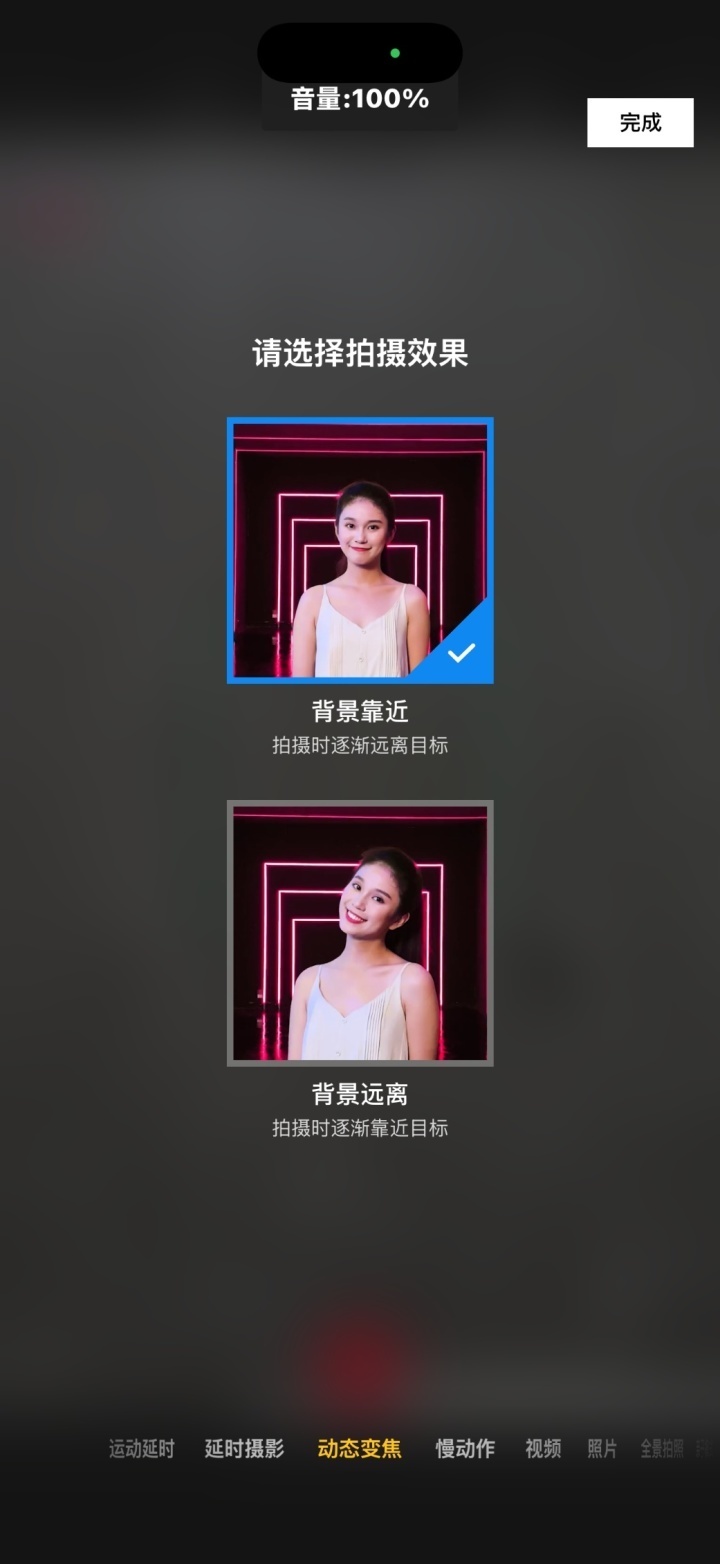Select the 背景靠近 shooting effect
The height and width of the screenshot is (1564, 720).
pos(359,549)
